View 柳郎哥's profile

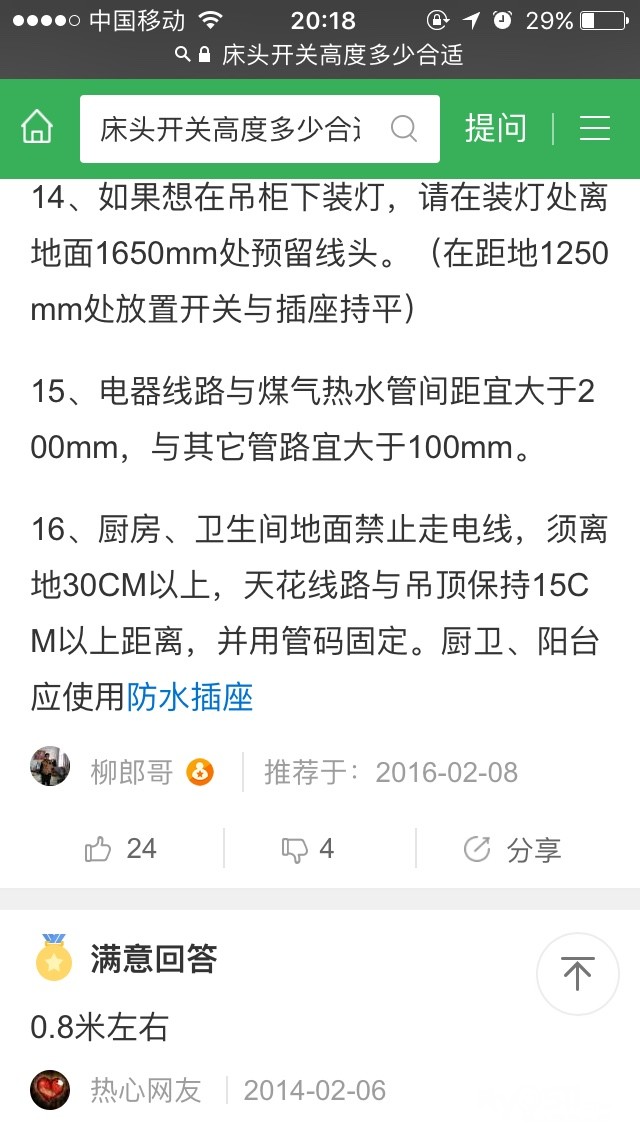131,772
